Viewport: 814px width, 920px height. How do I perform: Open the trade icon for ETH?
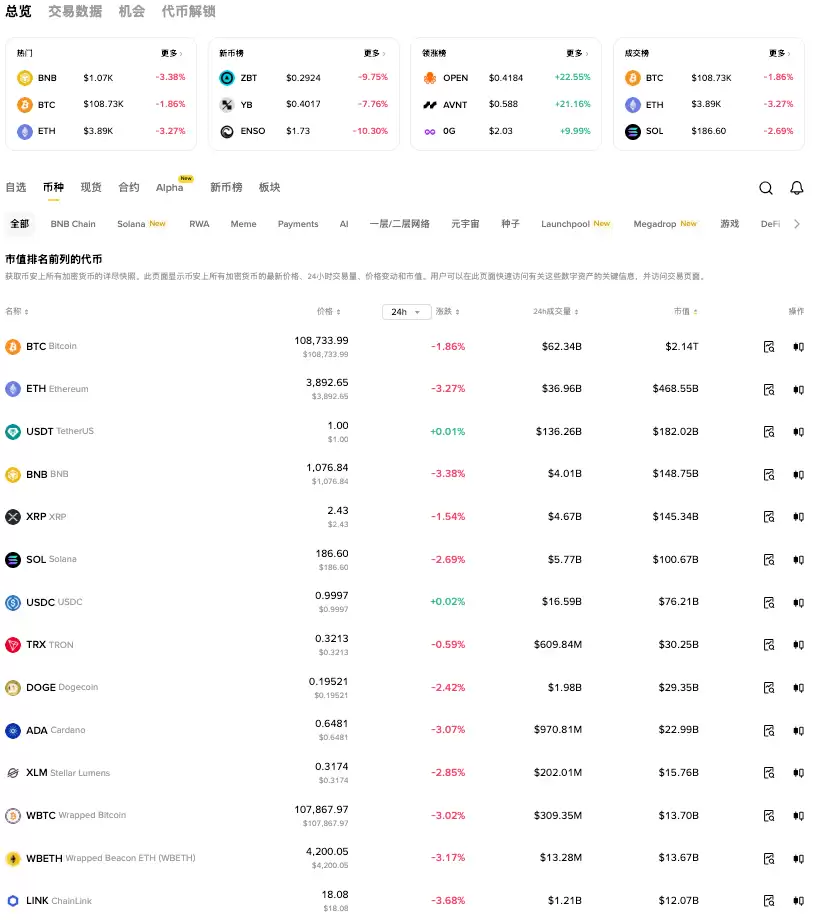point(798,389)
